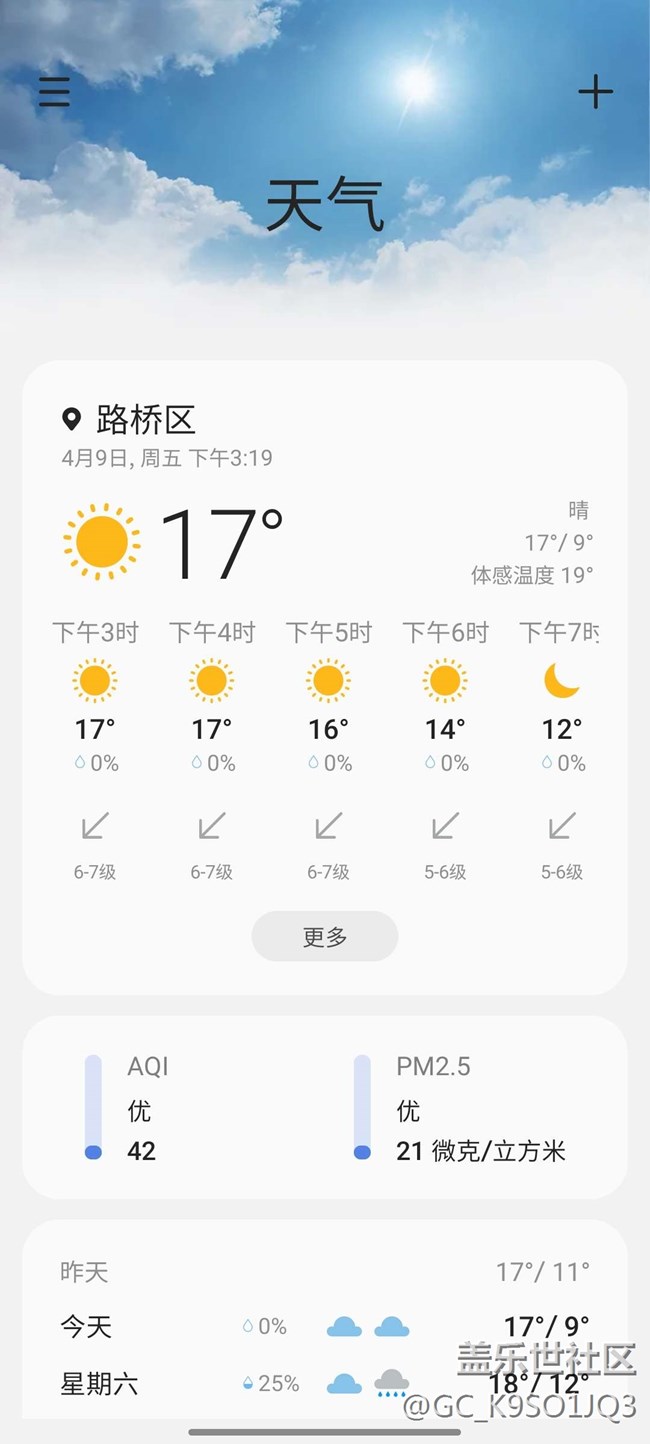The image size is (650, 1444).
Task: Open the 今天 daily forecast row
Action: click(x=323, y=1327)
